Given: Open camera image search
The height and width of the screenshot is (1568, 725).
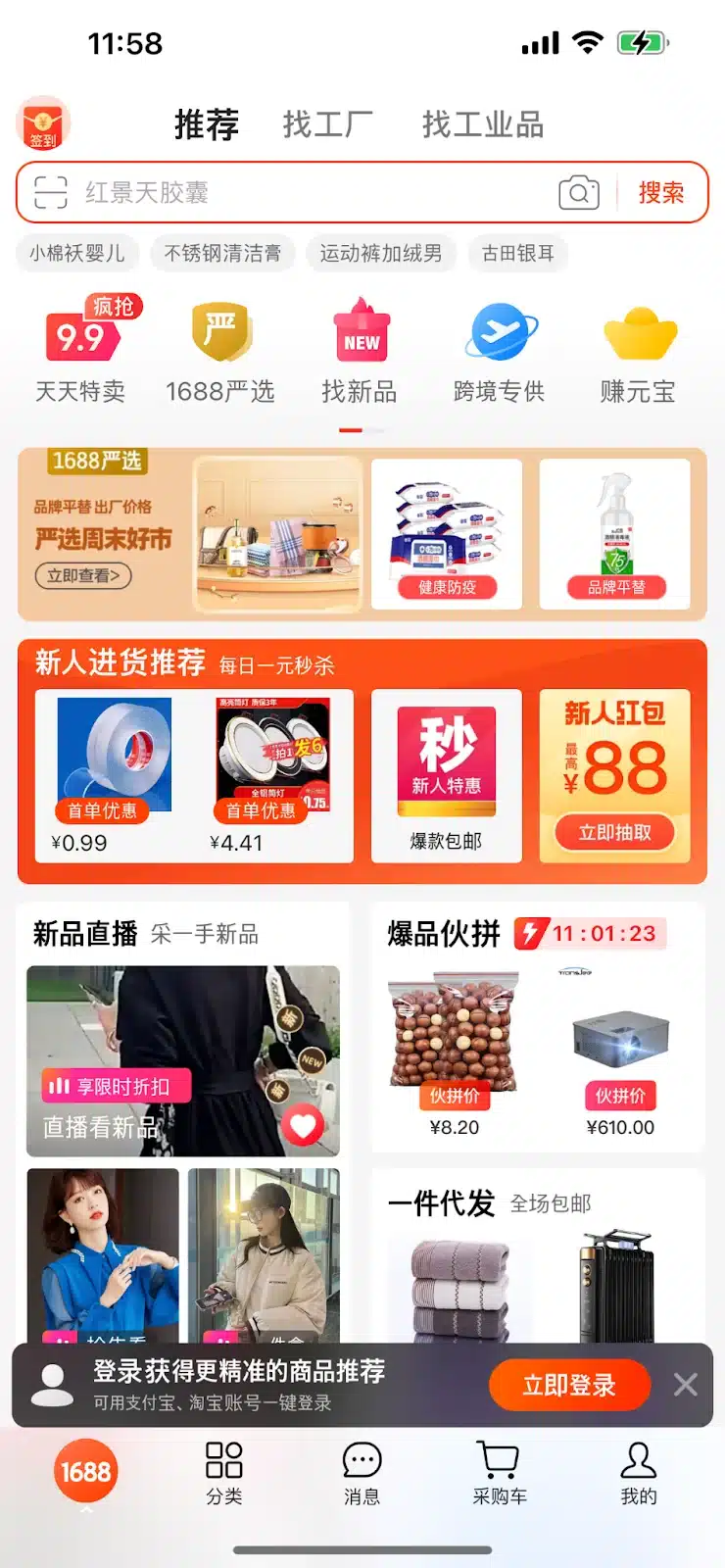Looking at the screenshot, I should coord(578,192).
